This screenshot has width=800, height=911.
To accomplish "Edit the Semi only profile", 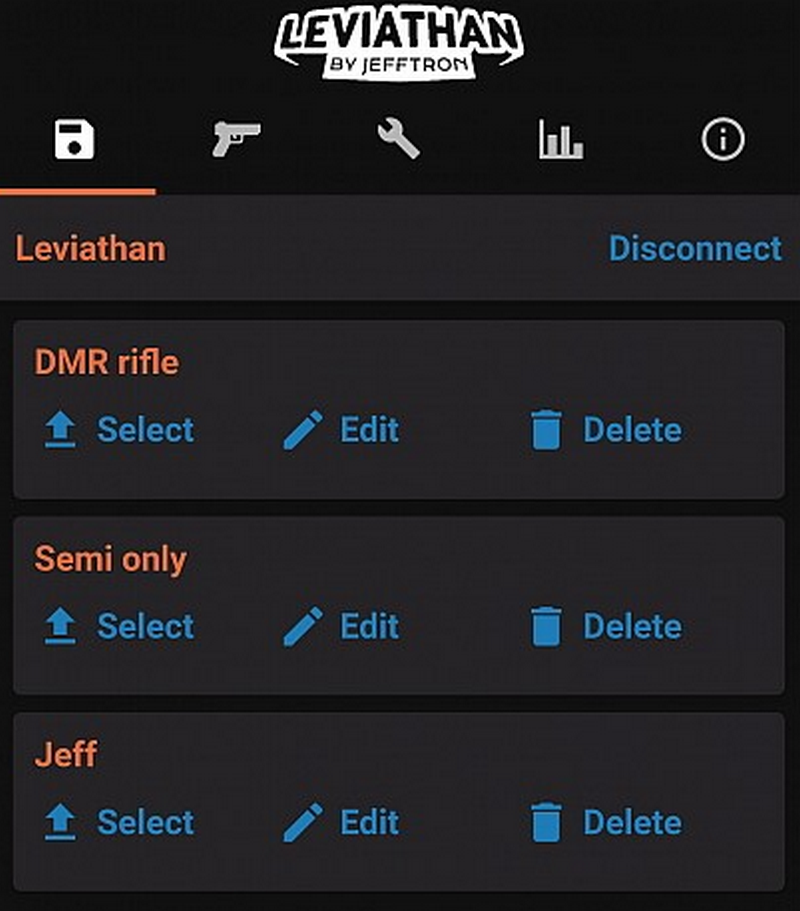I will 341,626.
